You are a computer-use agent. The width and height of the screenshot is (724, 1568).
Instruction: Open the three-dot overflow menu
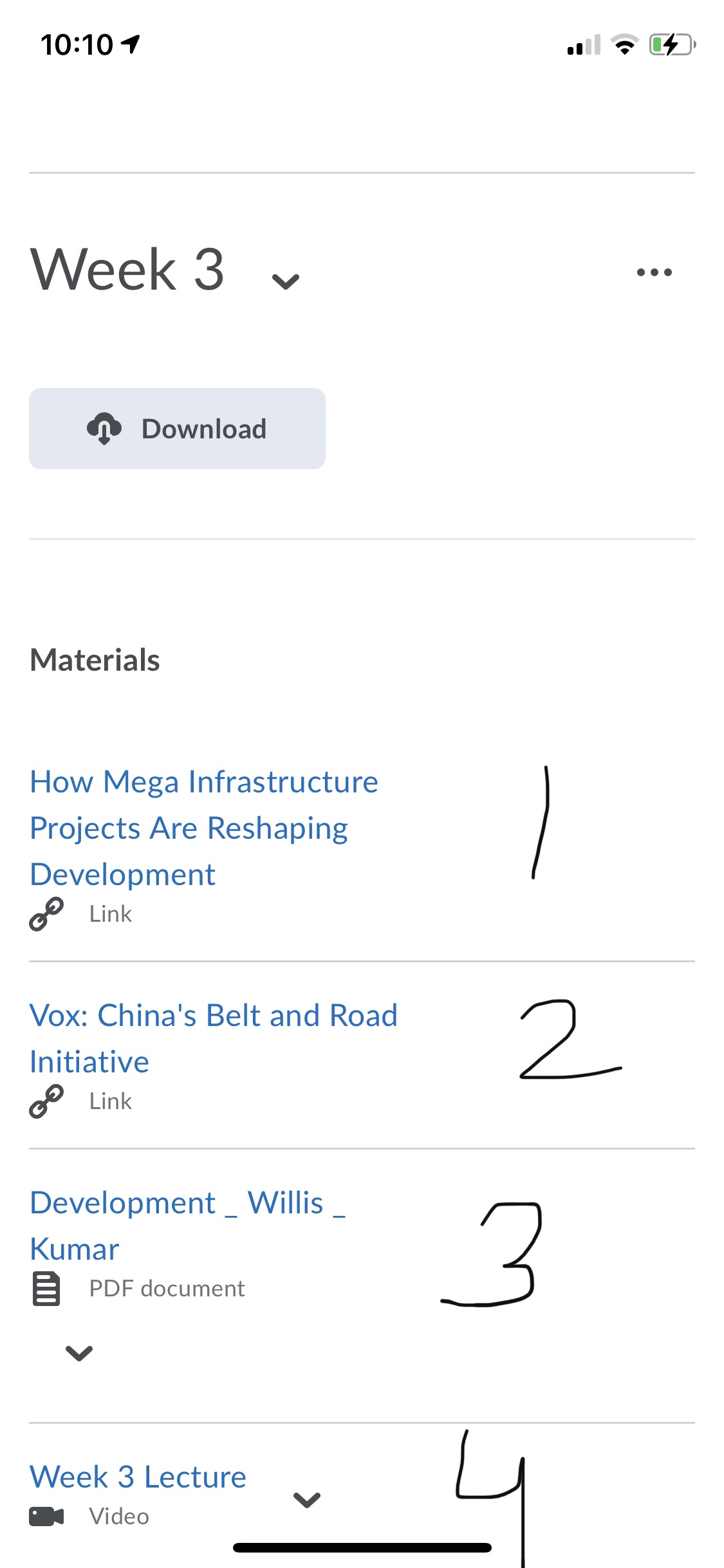tap(654, 272)
